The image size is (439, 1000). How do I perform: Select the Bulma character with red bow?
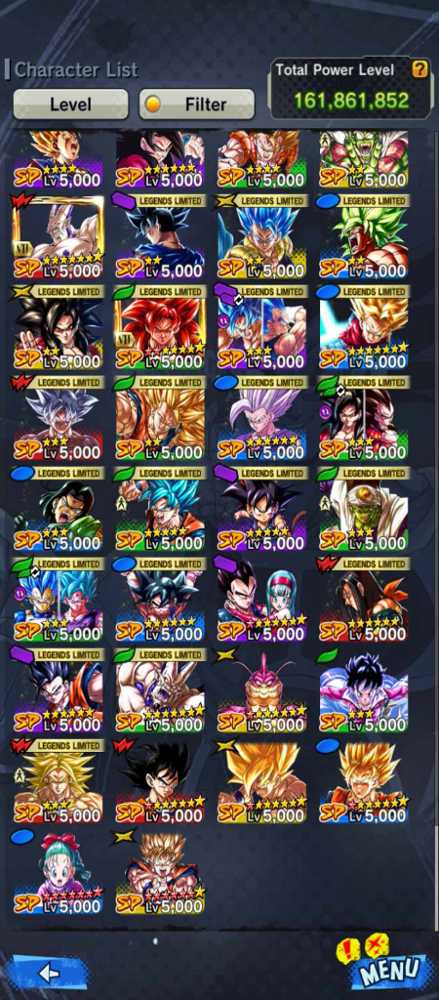pos(57,872)
